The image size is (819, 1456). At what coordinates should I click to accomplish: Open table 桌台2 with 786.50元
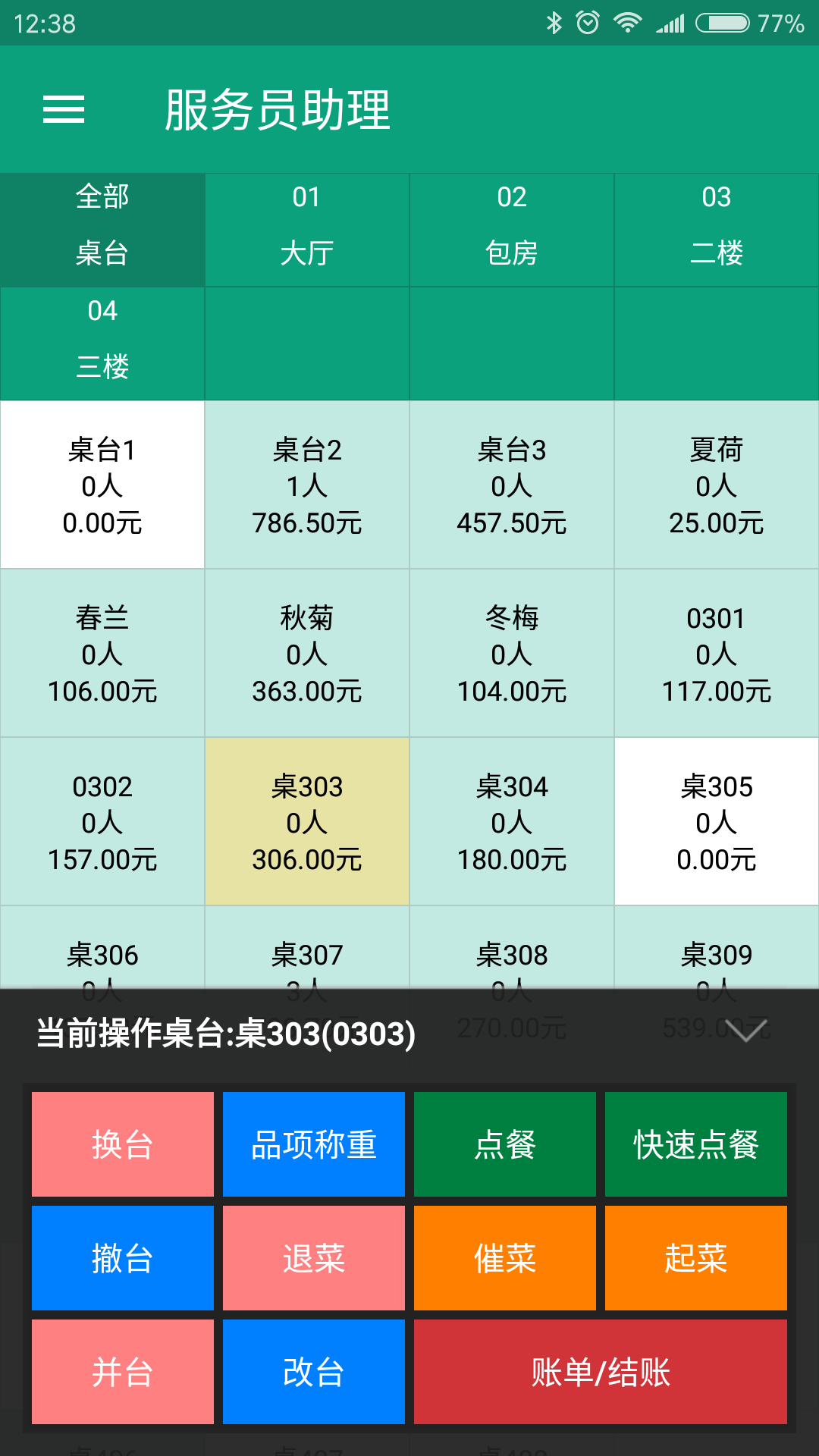307,485
